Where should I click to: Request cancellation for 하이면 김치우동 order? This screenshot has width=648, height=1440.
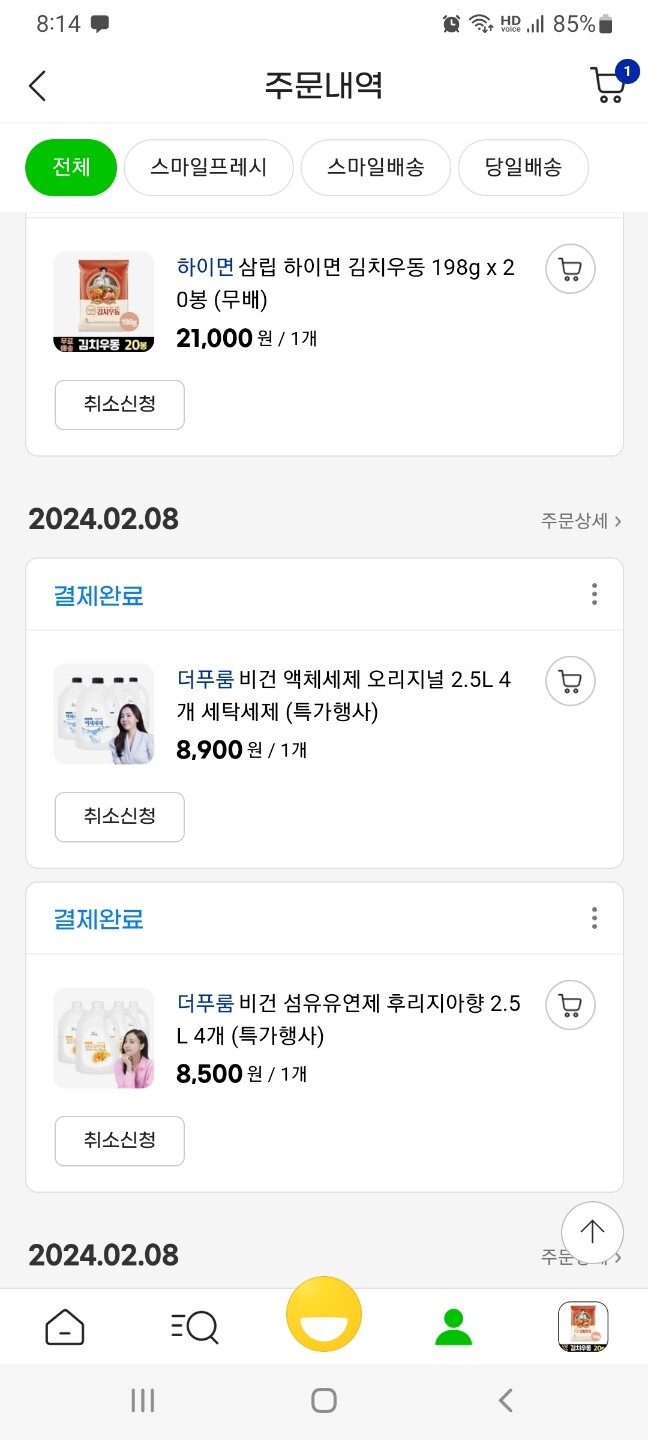[120, 405]
